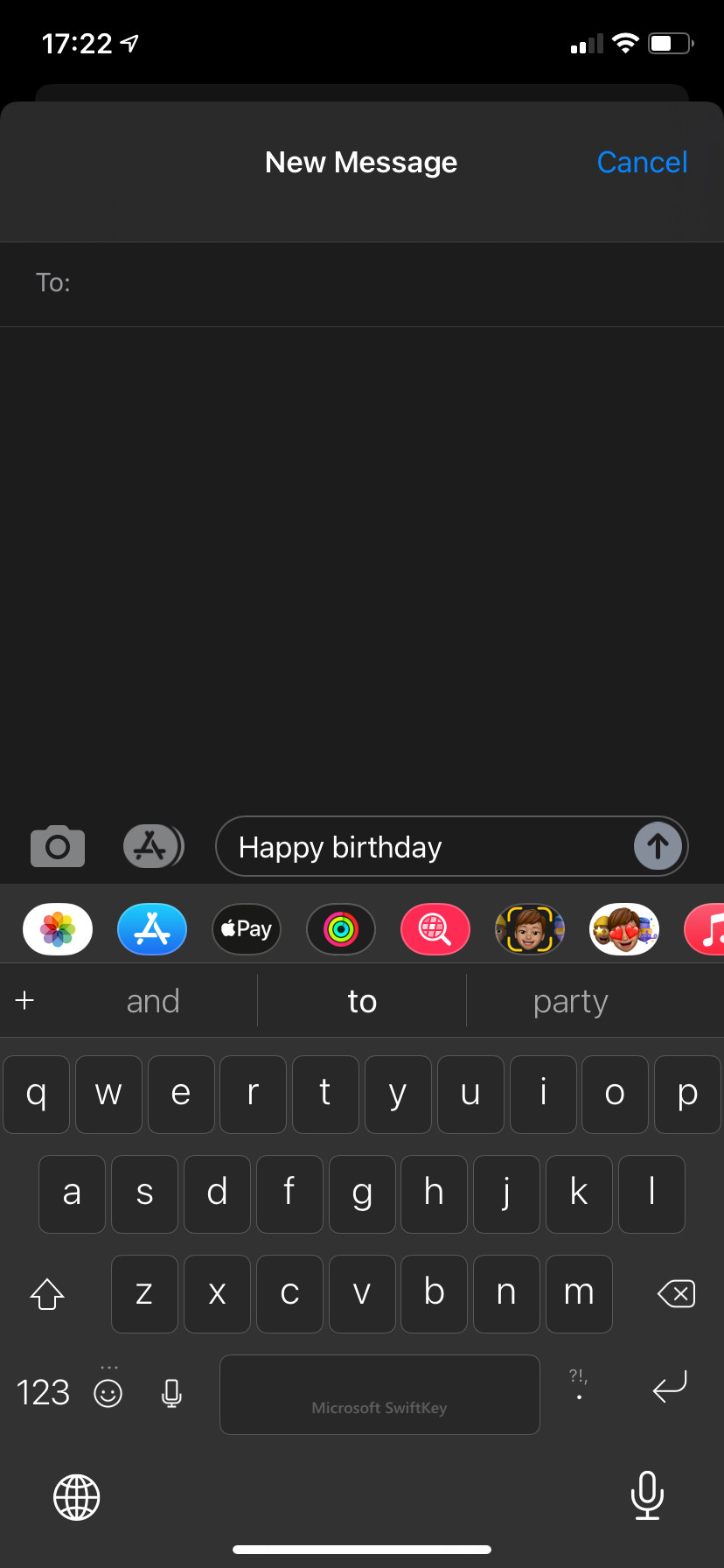
Task: Open the App Store iMessage app
Action: pos(152,928)
